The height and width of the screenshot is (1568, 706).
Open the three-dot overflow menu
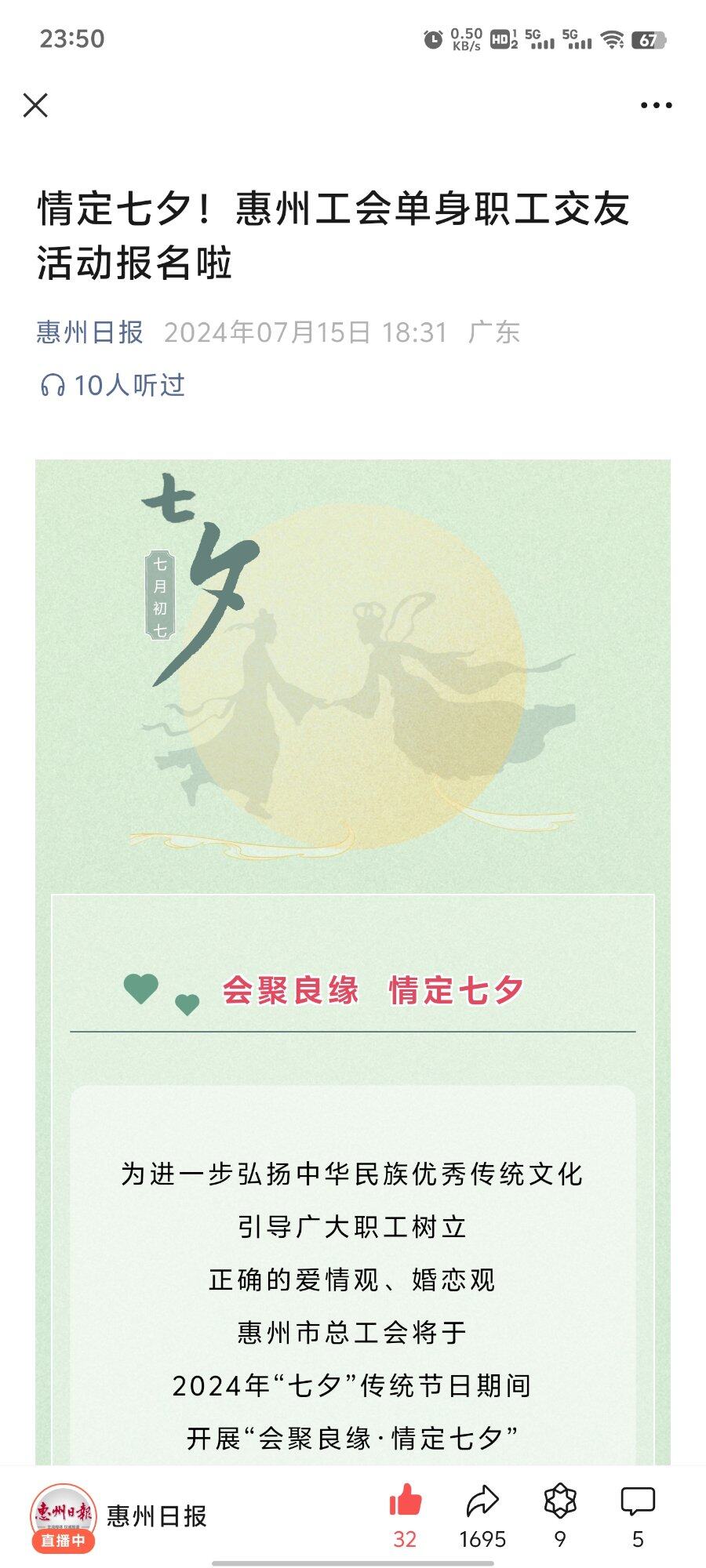tap(656, 105)
